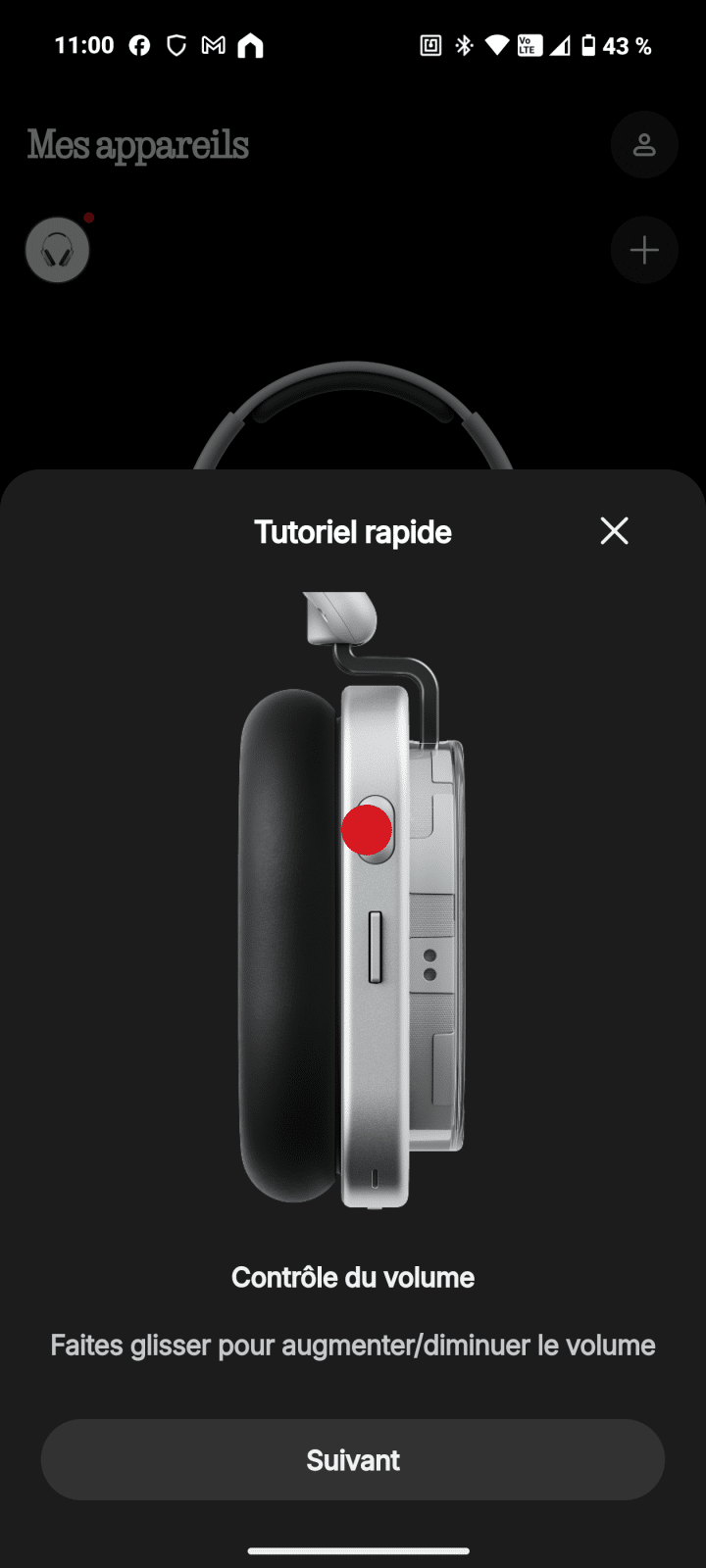Add a new device with plus button
The width and height of the screenshot is (706, 1568).
644,251
